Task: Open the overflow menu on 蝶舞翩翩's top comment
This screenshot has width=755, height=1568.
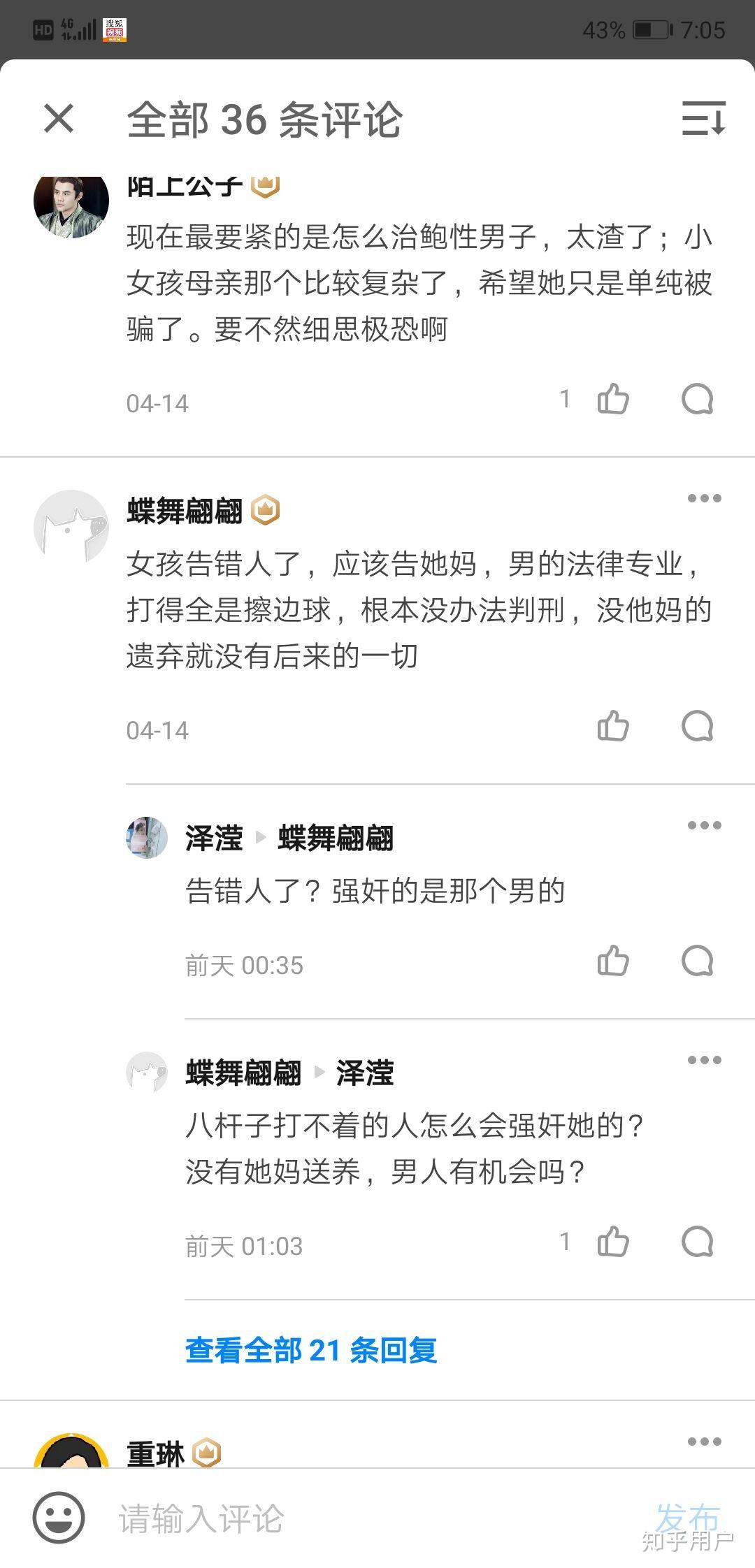Action: click(x=704, y=498)
